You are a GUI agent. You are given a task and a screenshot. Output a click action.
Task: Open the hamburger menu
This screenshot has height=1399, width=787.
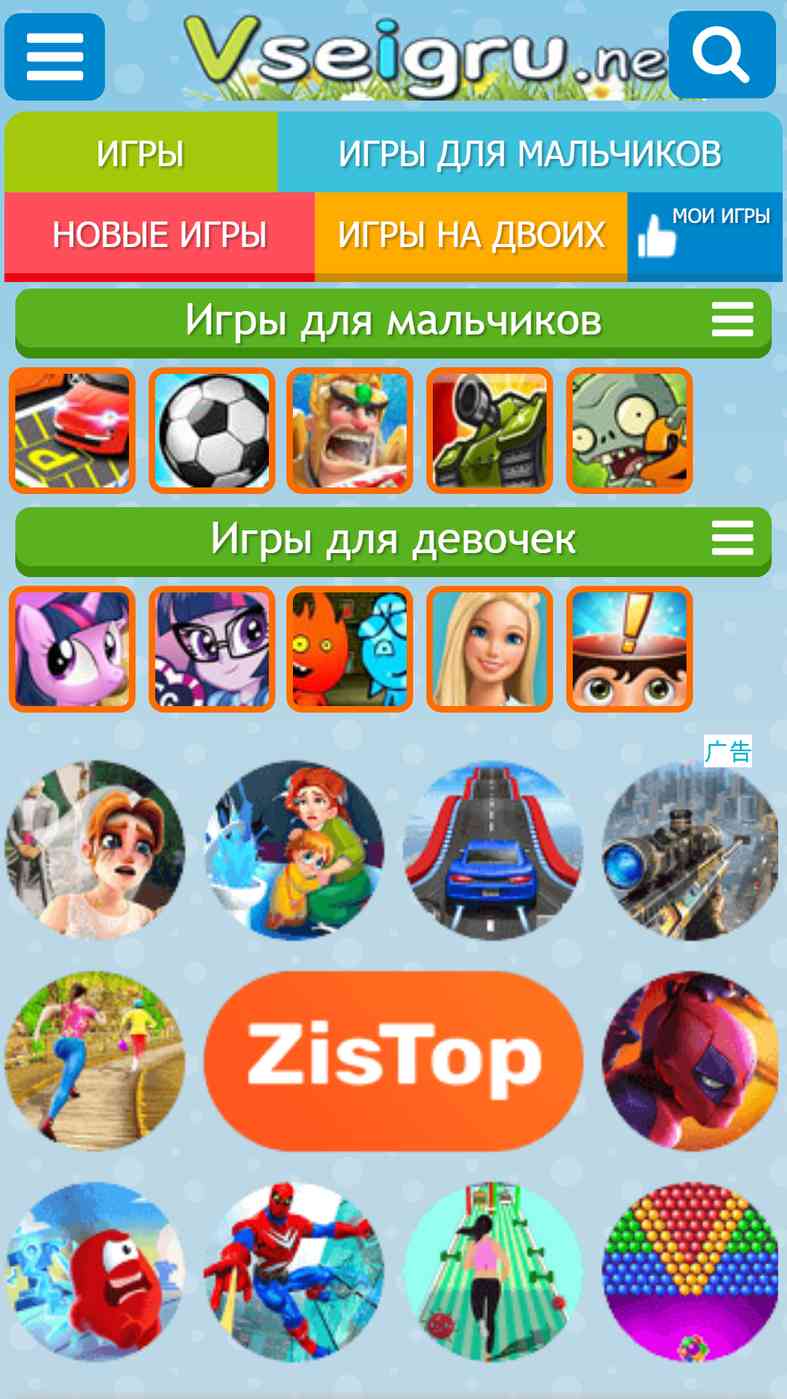coord(54,56)
